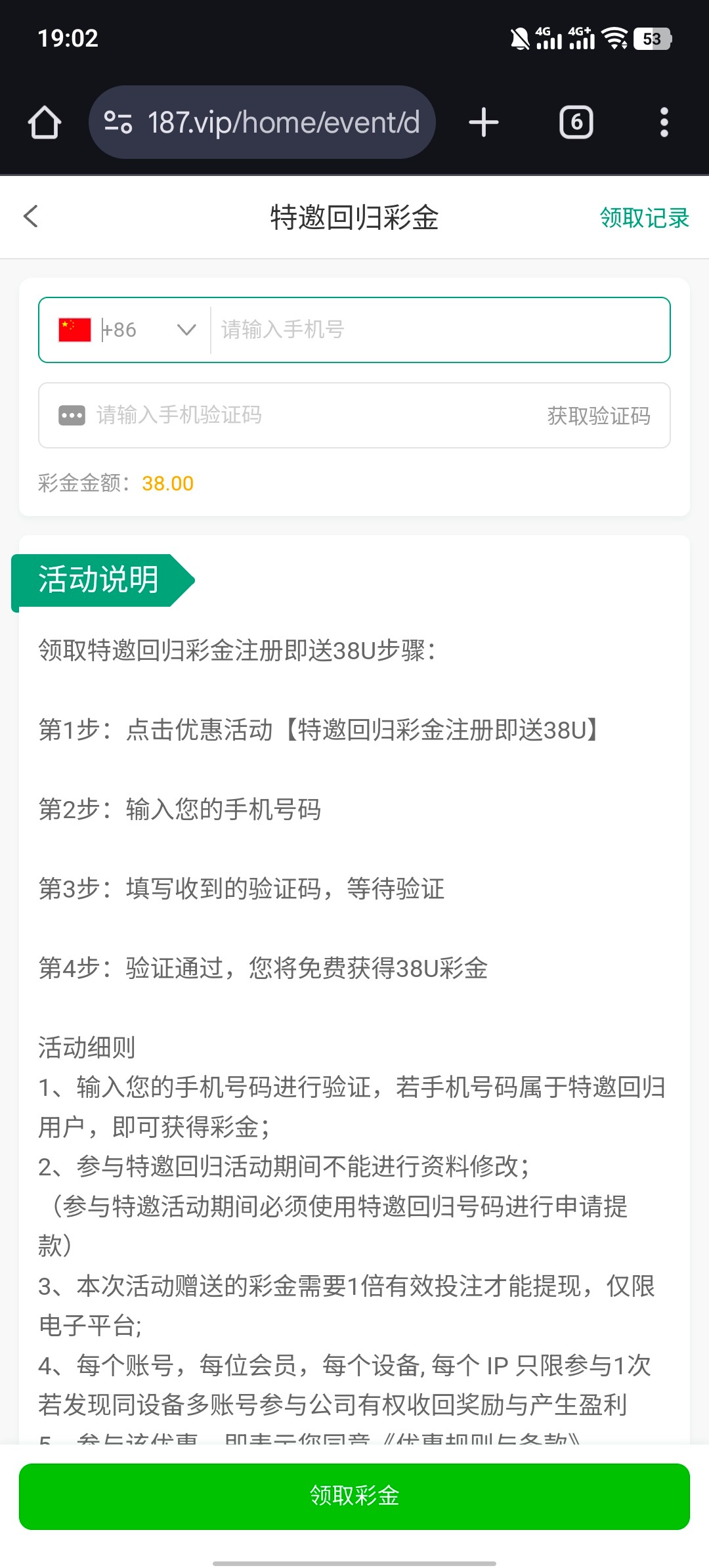Viewport: 709px width, 1568px height.
Task: Tap the green 领取彩金 button
Action: tap(354, 1496)
